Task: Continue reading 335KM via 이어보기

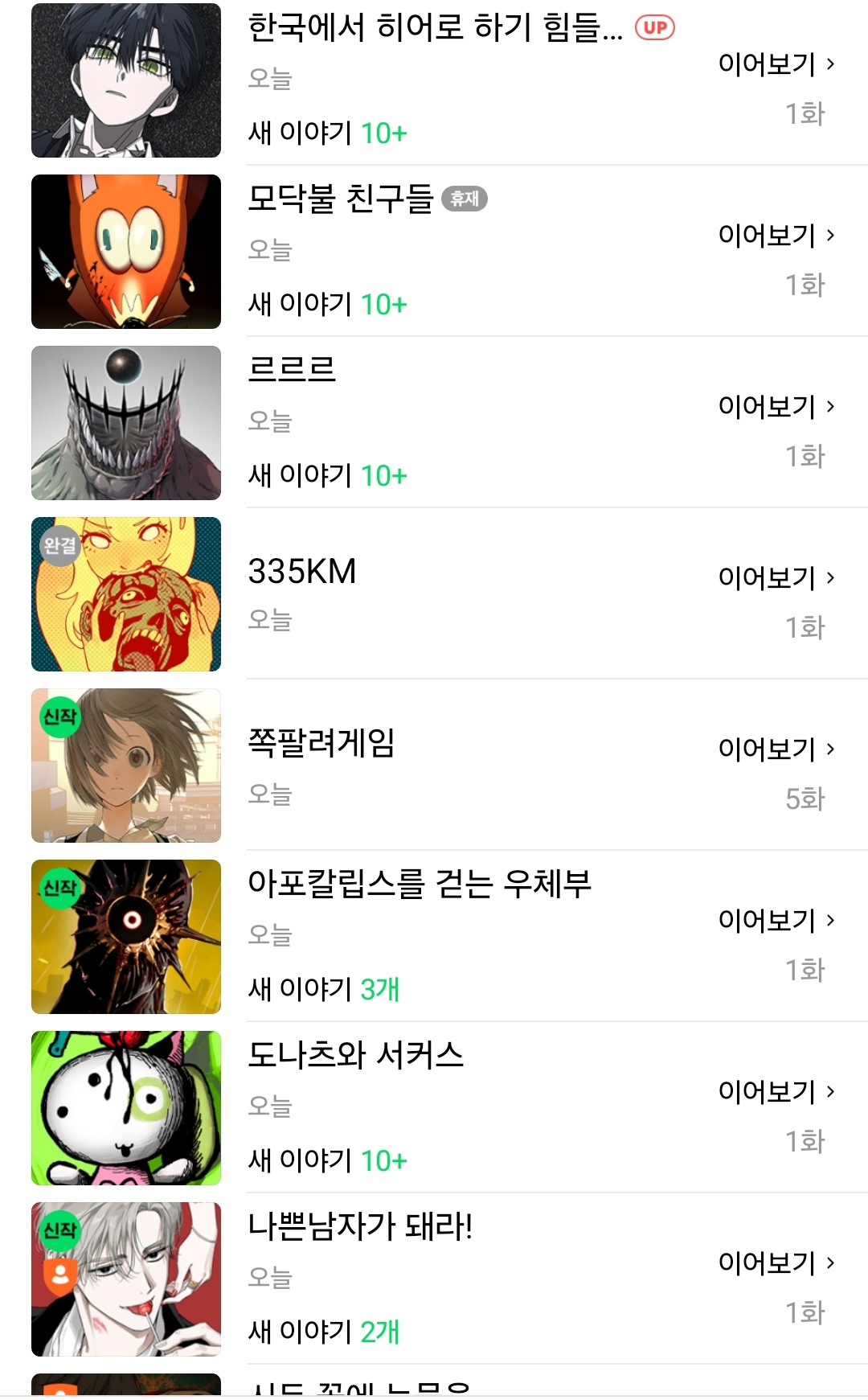Action: click(776, 578)
